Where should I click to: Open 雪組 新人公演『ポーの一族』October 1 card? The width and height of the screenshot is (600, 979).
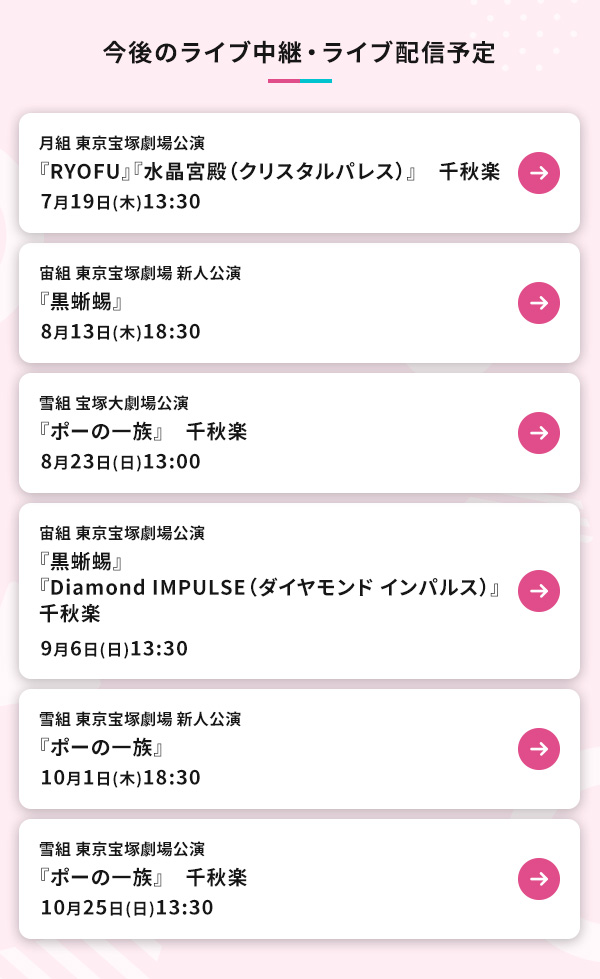pos(299,749)
